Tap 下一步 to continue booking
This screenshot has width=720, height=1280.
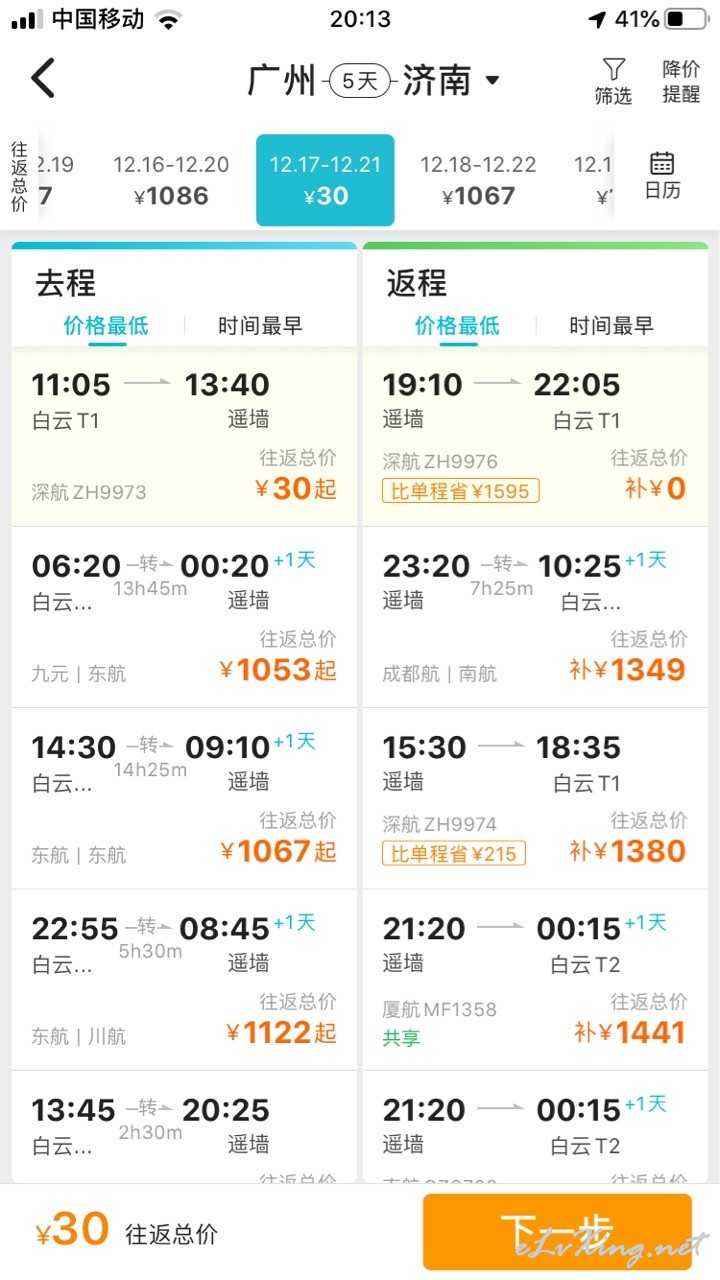click(557, 1232)
